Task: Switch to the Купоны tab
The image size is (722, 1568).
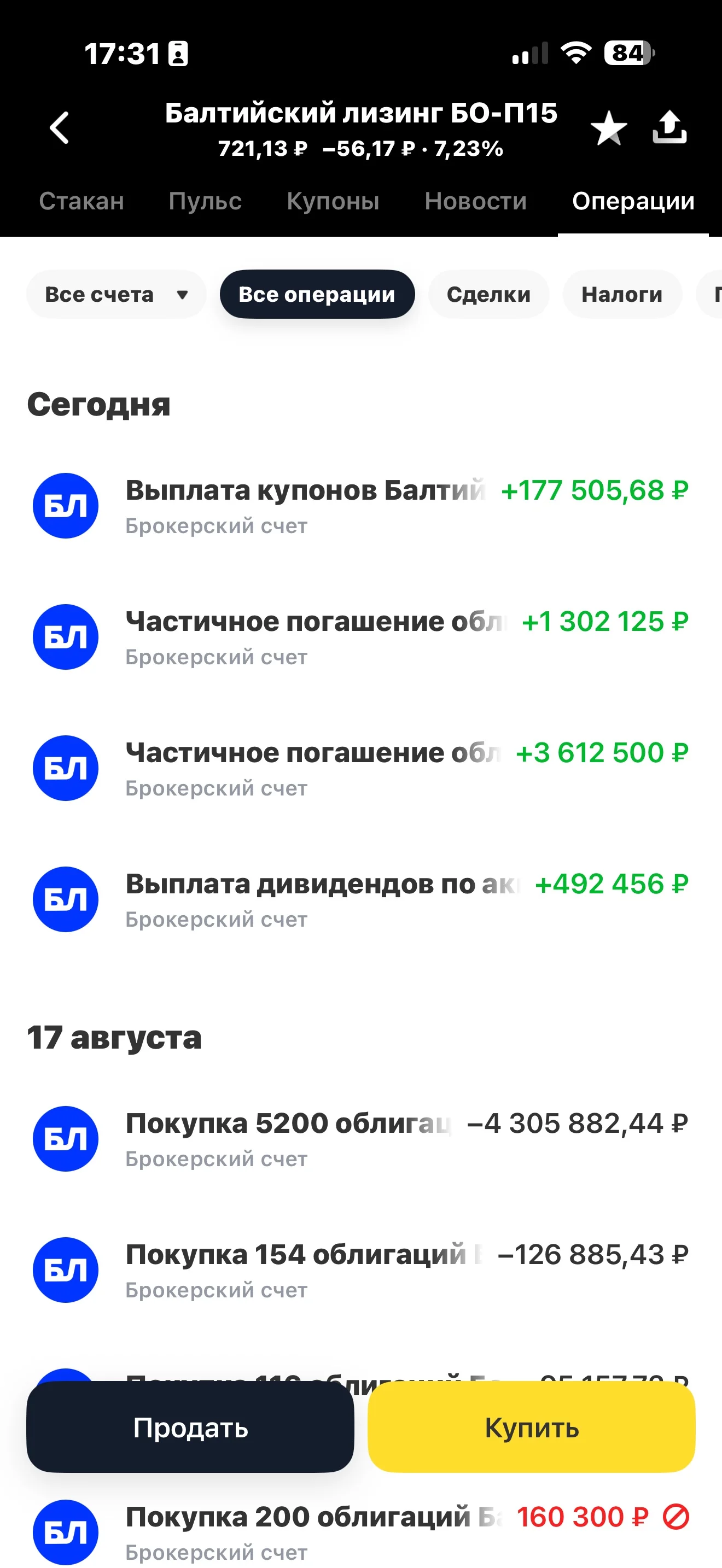Action: (333, 201)
